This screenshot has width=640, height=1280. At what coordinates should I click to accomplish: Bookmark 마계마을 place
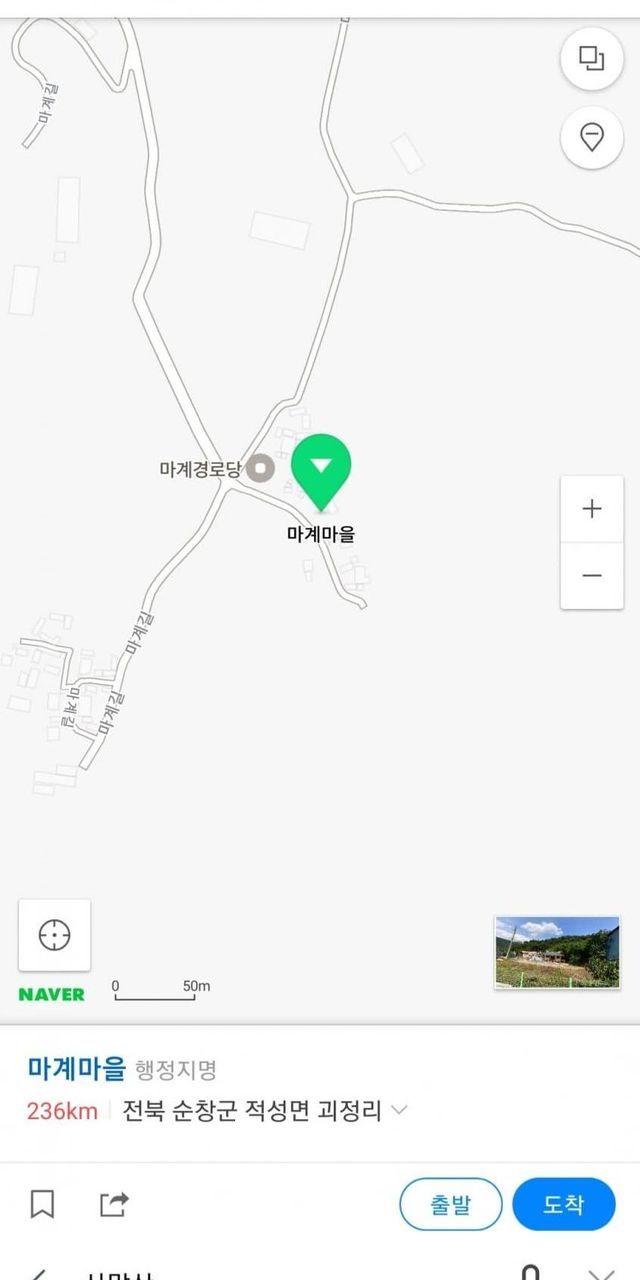(x=42, y=1204)
